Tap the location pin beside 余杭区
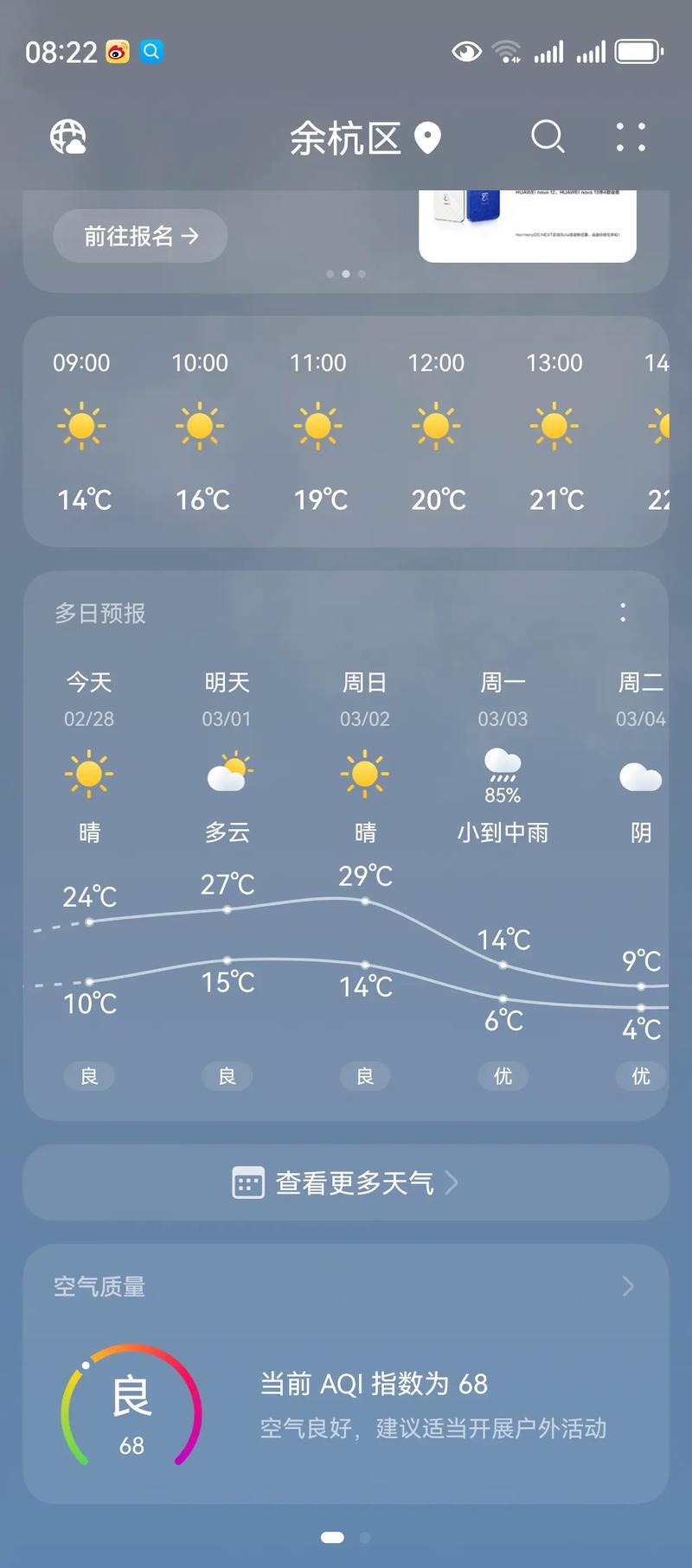 click(428, 138)
